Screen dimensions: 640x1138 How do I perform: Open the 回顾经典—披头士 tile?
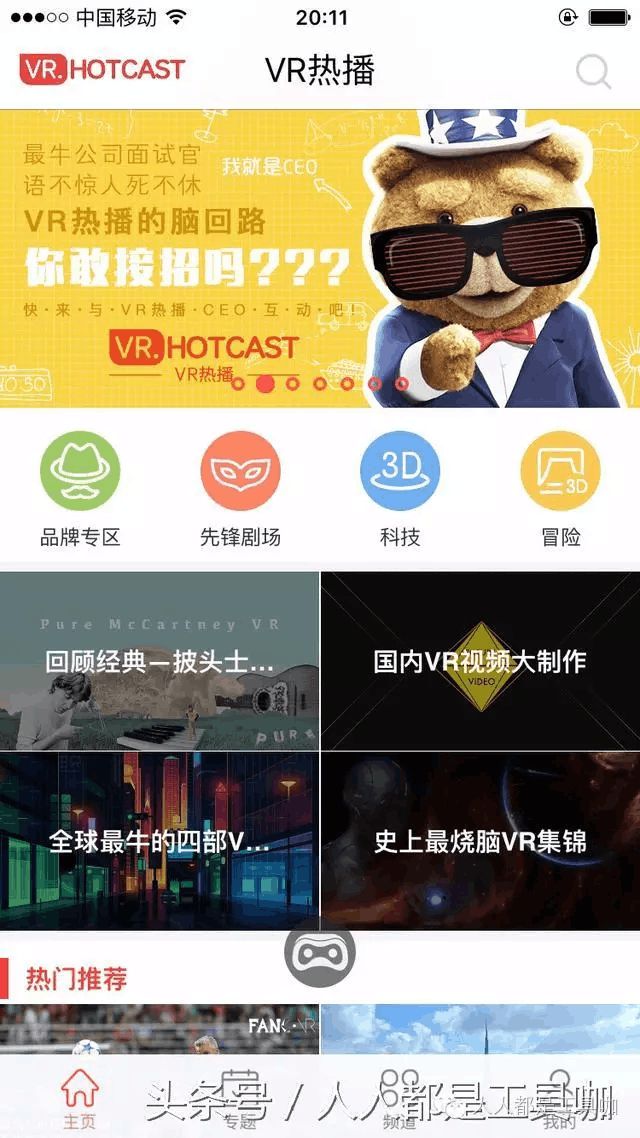[160, 662]
